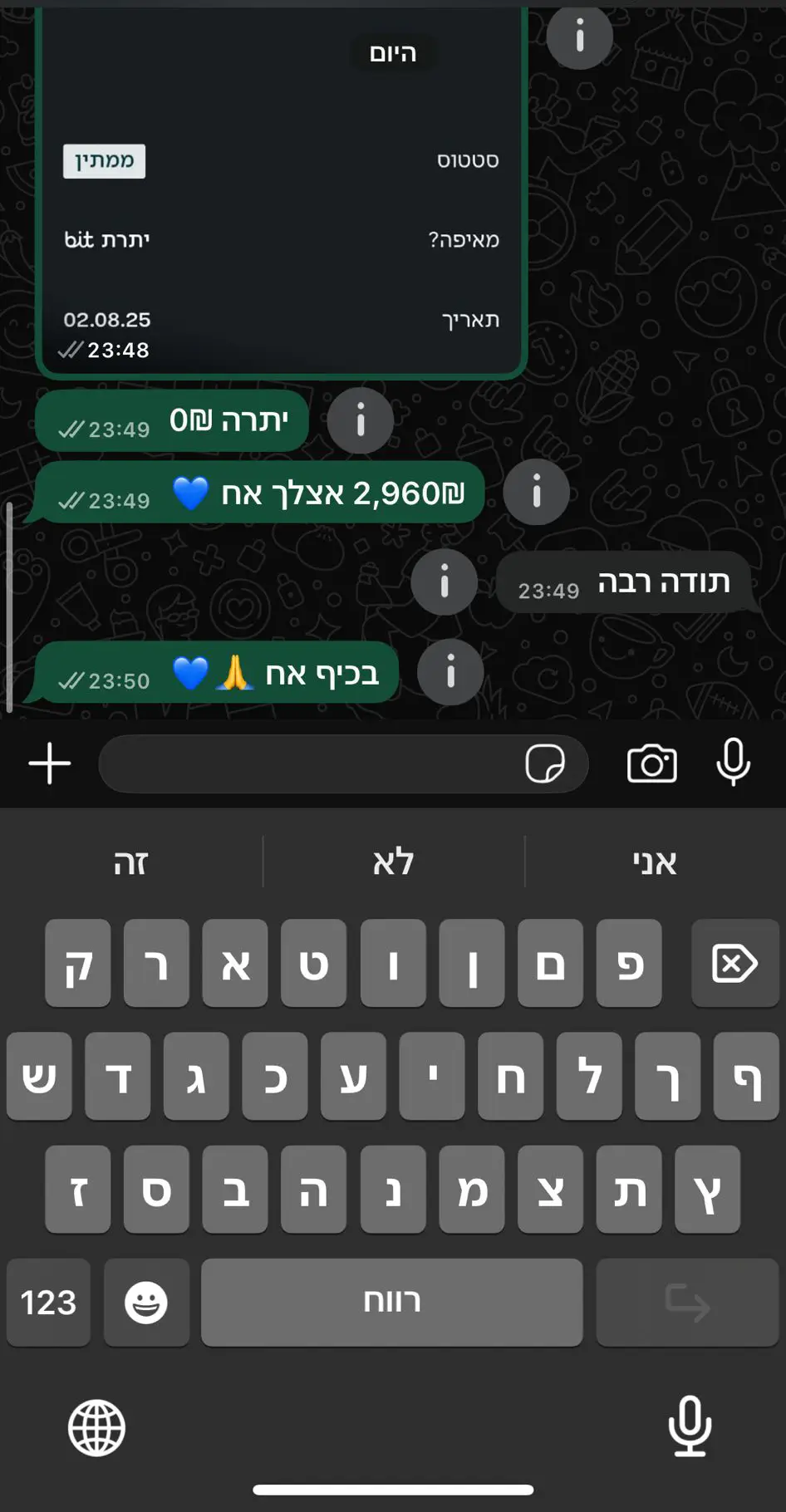
Task: View info for the "תודה רבה" message
Action: pos(444,582)
